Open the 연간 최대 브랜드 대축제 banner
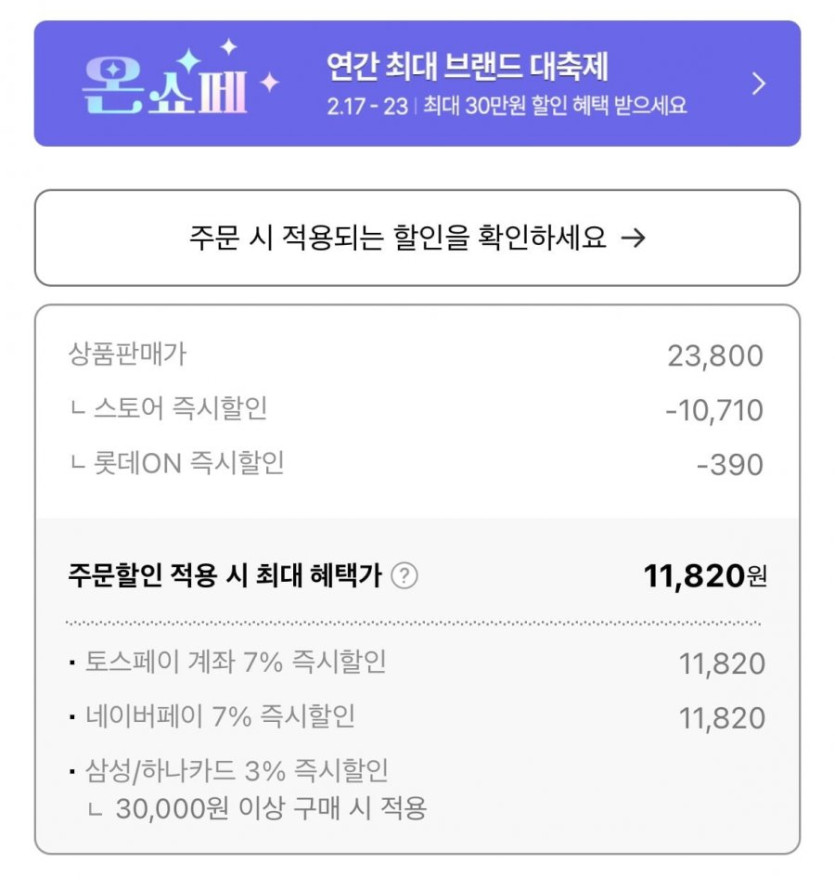 pyautogui.click(x=417, y=84)
